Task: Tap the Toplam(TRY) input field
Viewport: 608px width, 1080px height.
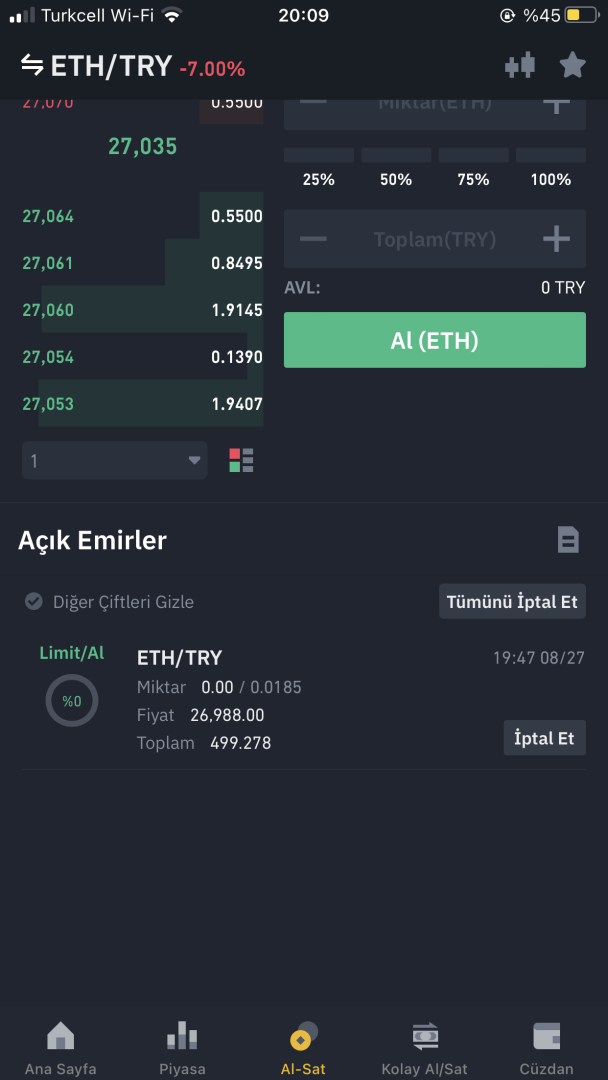Action: pyautogui.click(x=434, y=239)
